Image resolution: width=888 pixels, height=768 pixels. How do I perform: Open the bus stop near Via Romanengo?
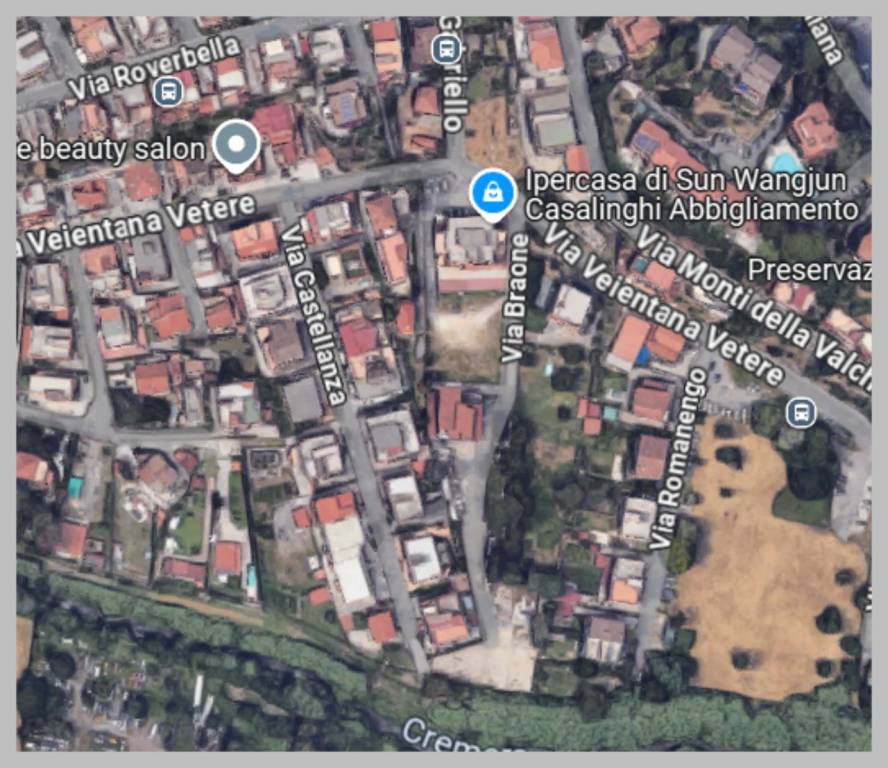click(x=800, y=411)
